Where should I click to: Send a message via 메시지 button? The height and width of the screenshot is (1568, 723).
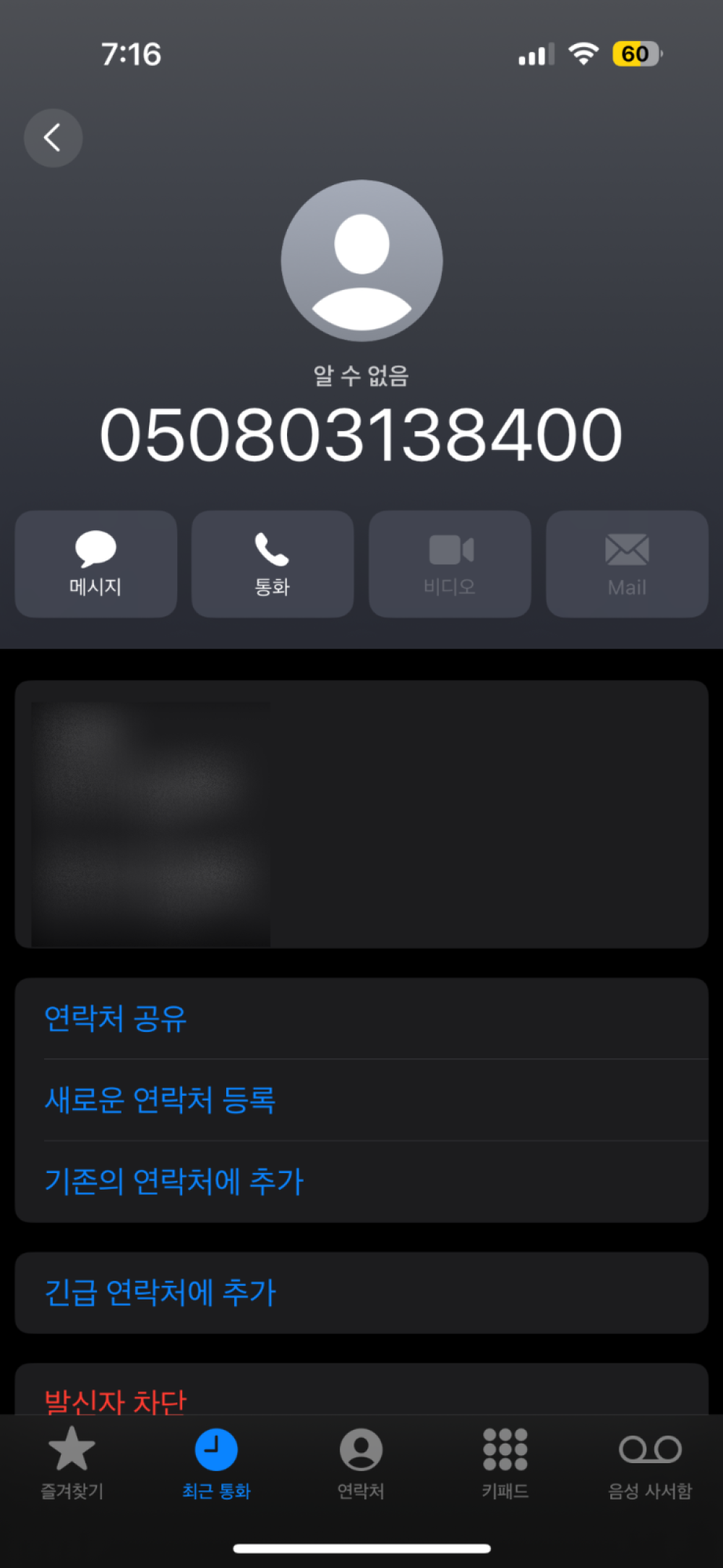[x=95, y=563]
